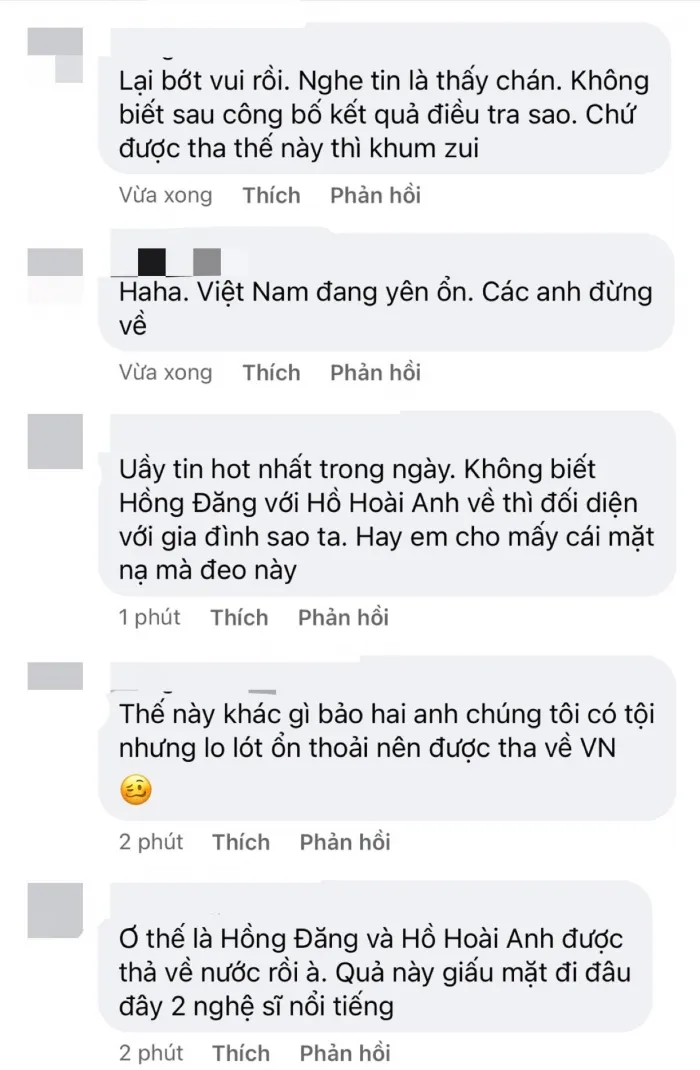Reply to the 'Ơ thế là Hồng Đăng' comment

click(x=345, y=1053)
